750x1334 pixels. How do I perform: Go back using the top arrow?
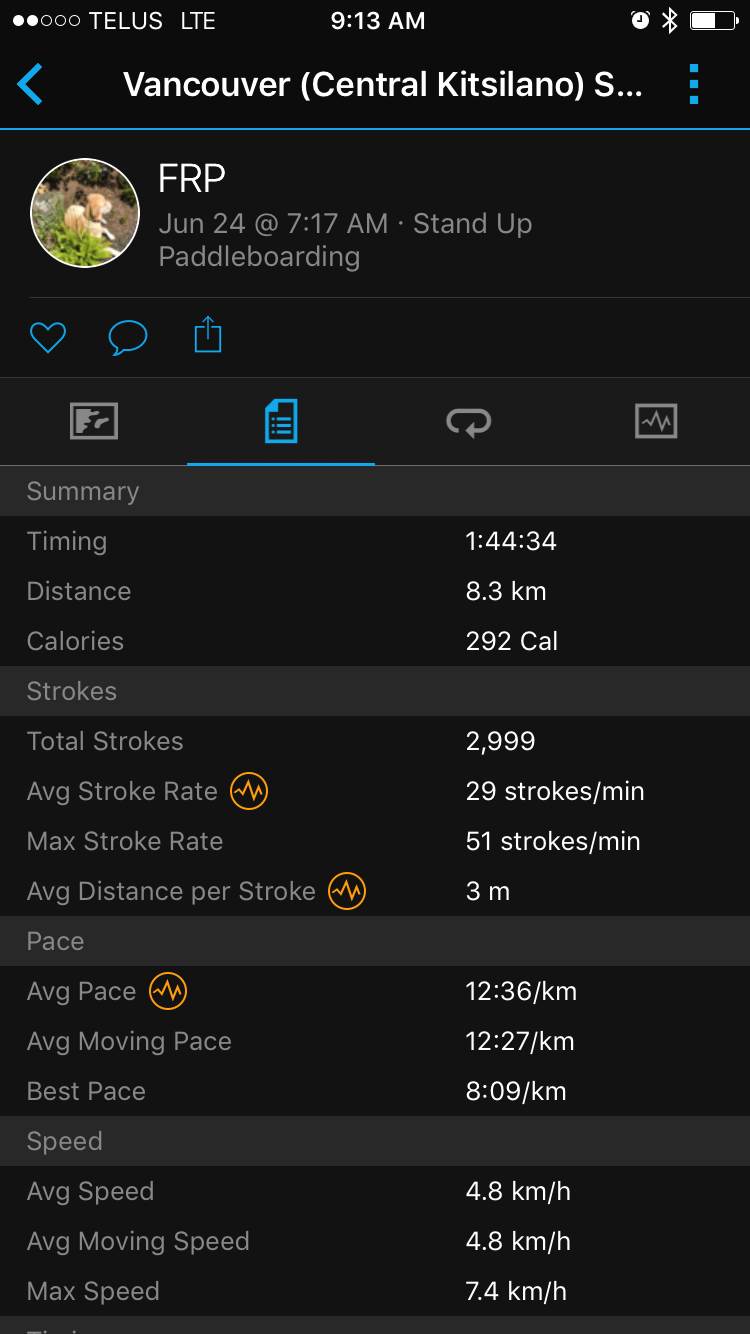tap(31, 85)
